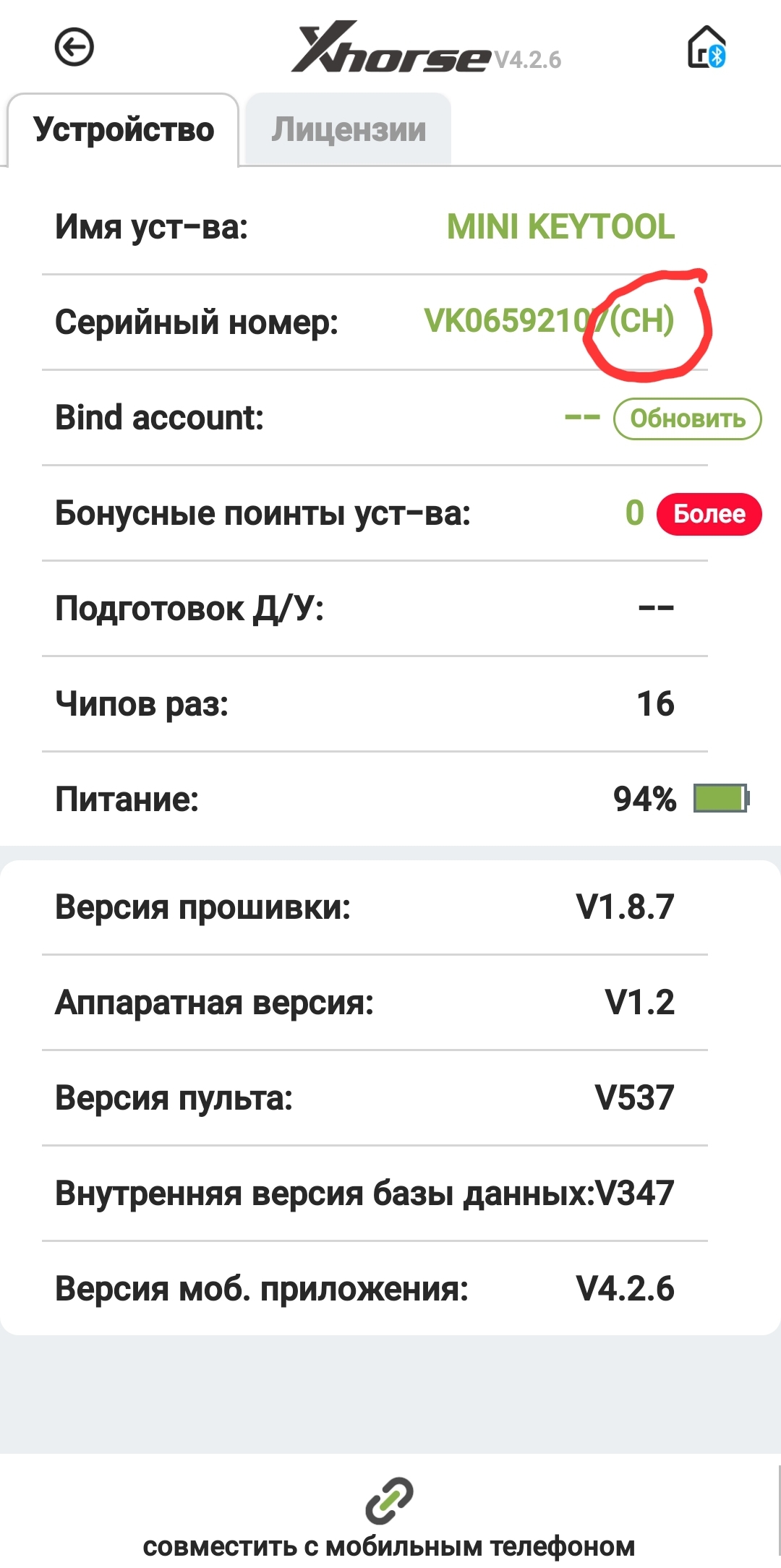
Task: Tap the red Более button
Action: [709, 514]
